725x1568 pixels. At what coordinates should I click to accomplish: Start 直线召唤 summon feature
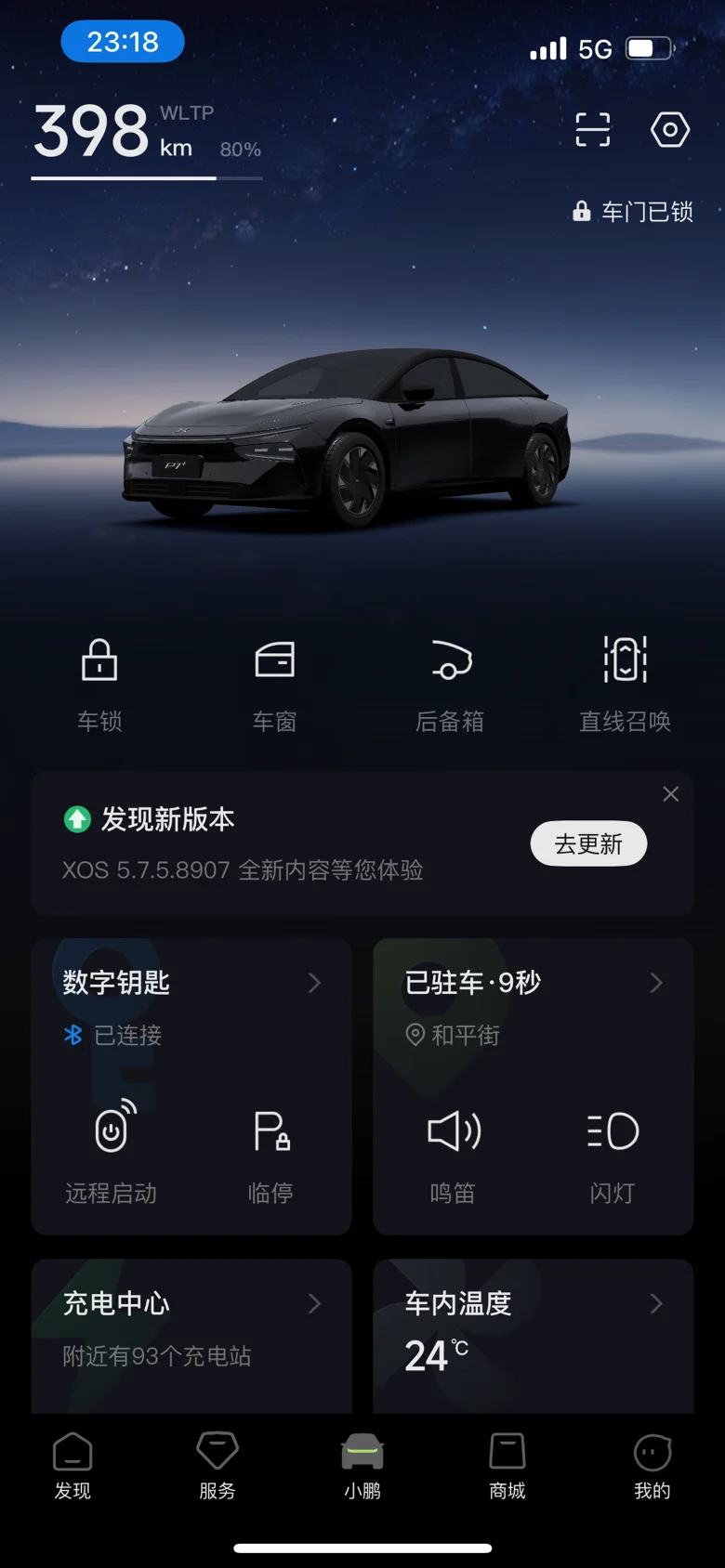[626, 685]
